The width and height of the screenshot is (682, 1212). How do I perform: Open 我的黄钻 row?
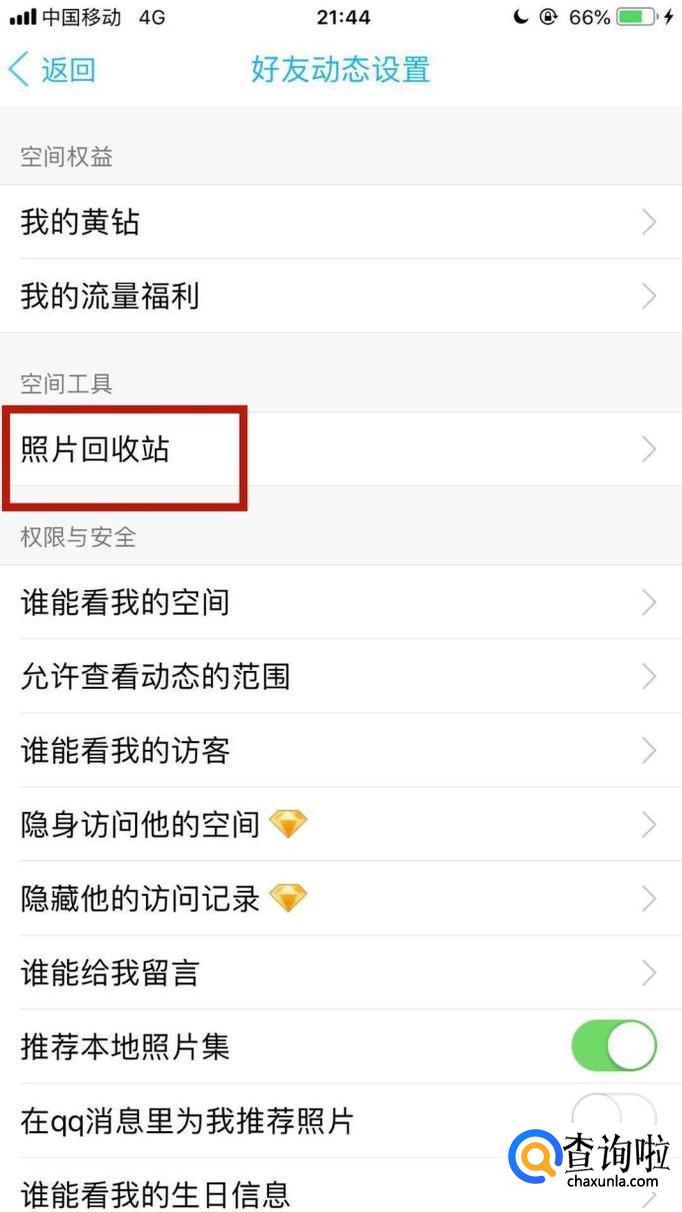[340, 222]
